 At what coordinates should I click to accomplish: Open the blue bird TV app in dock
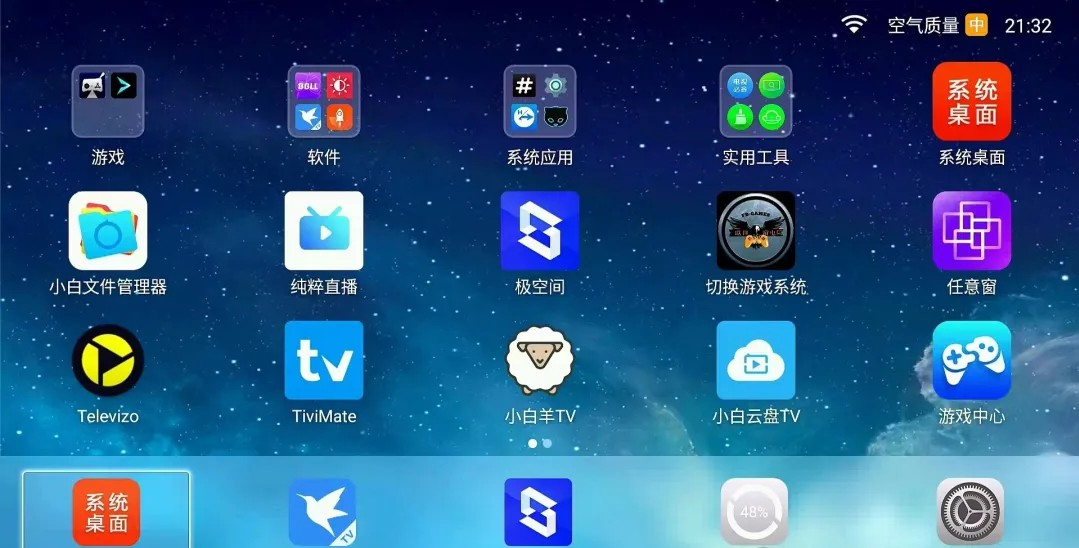pyautogui.click(x=322, y=512)
